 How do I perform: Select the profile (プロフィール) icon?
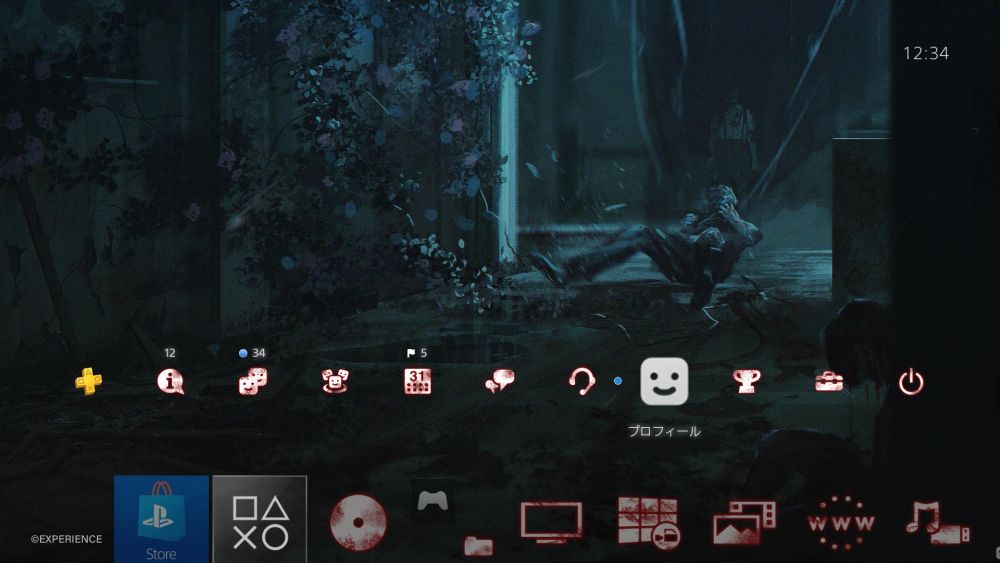664,382
